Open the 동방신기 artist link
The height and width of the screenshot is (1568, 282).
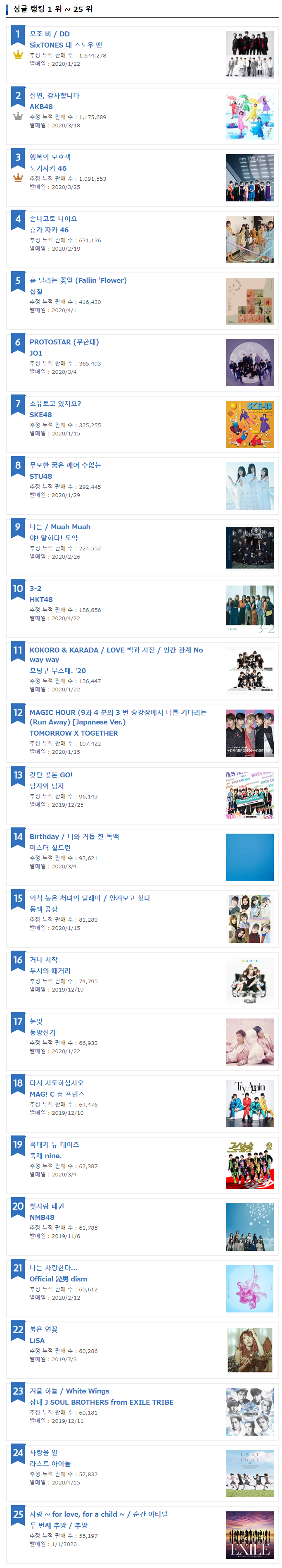pyautogui.click(x=43, y=1033)
